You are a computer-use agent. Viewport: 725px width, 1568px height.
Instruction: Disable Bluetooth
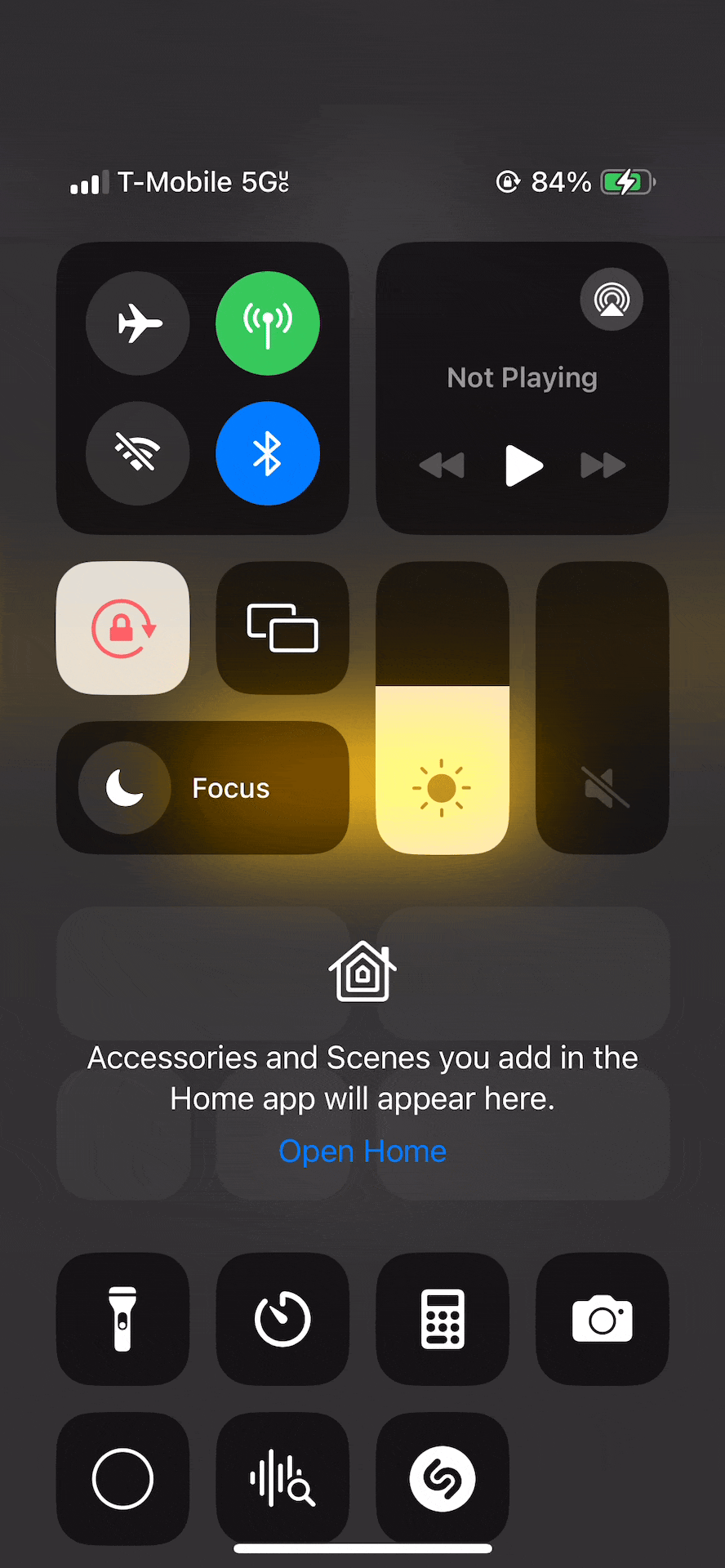[x=268, y=453]
